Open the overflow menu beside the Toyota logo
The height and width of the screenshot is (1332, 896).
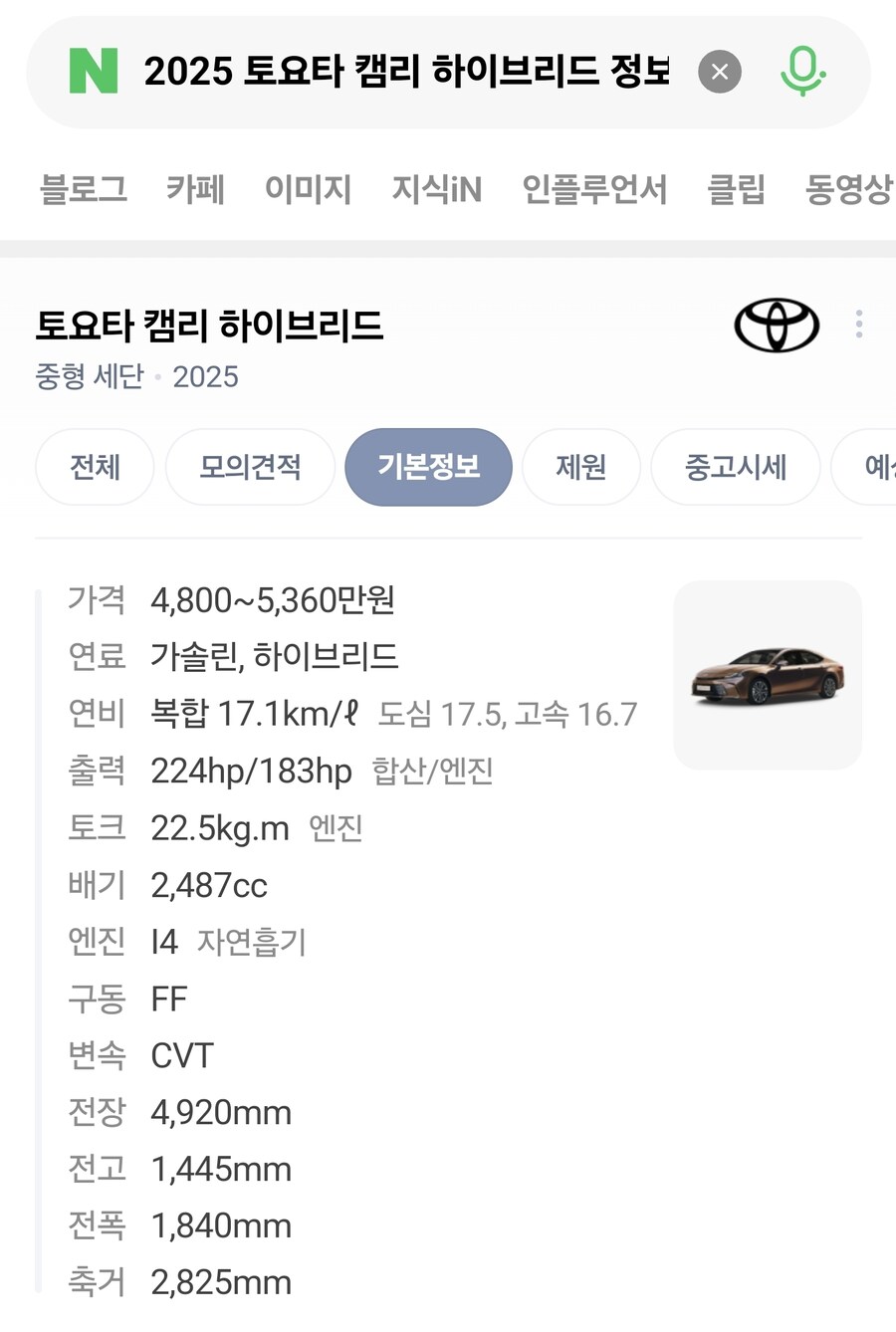[x=858, y=325]
